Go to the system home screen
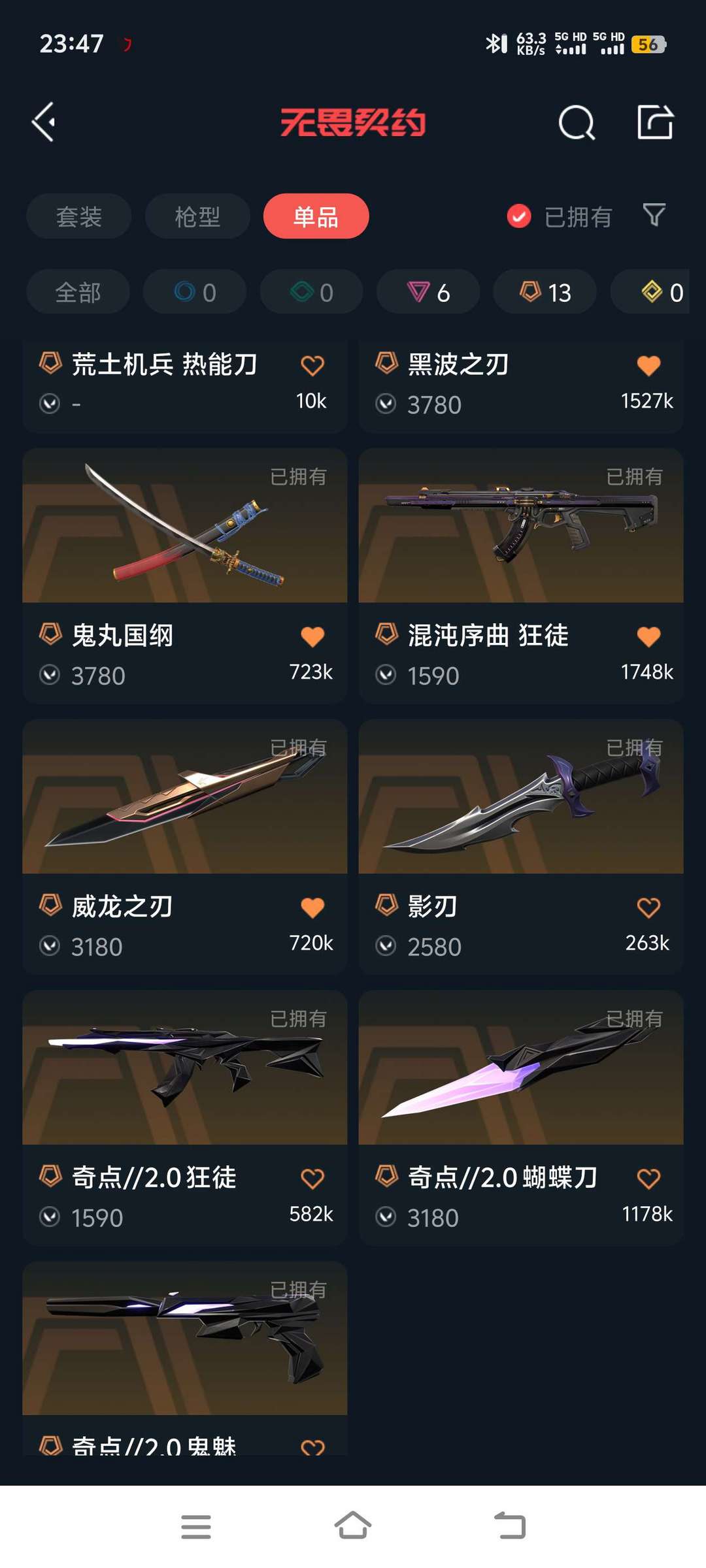The height and width of the screenshot is (1568, 706). tap(353, 1526)
